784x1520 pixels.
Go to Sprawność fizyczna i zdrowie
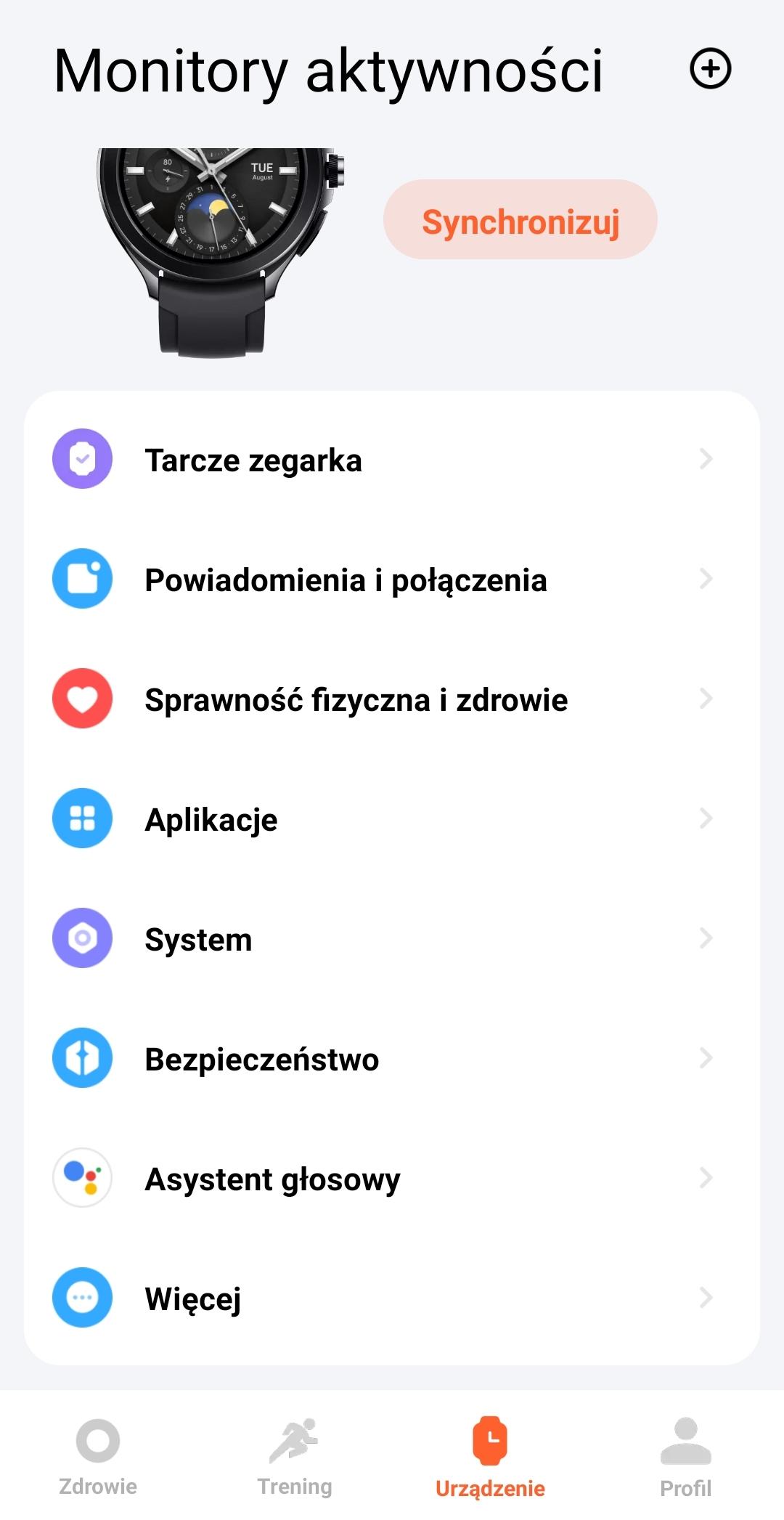(392, 699)
